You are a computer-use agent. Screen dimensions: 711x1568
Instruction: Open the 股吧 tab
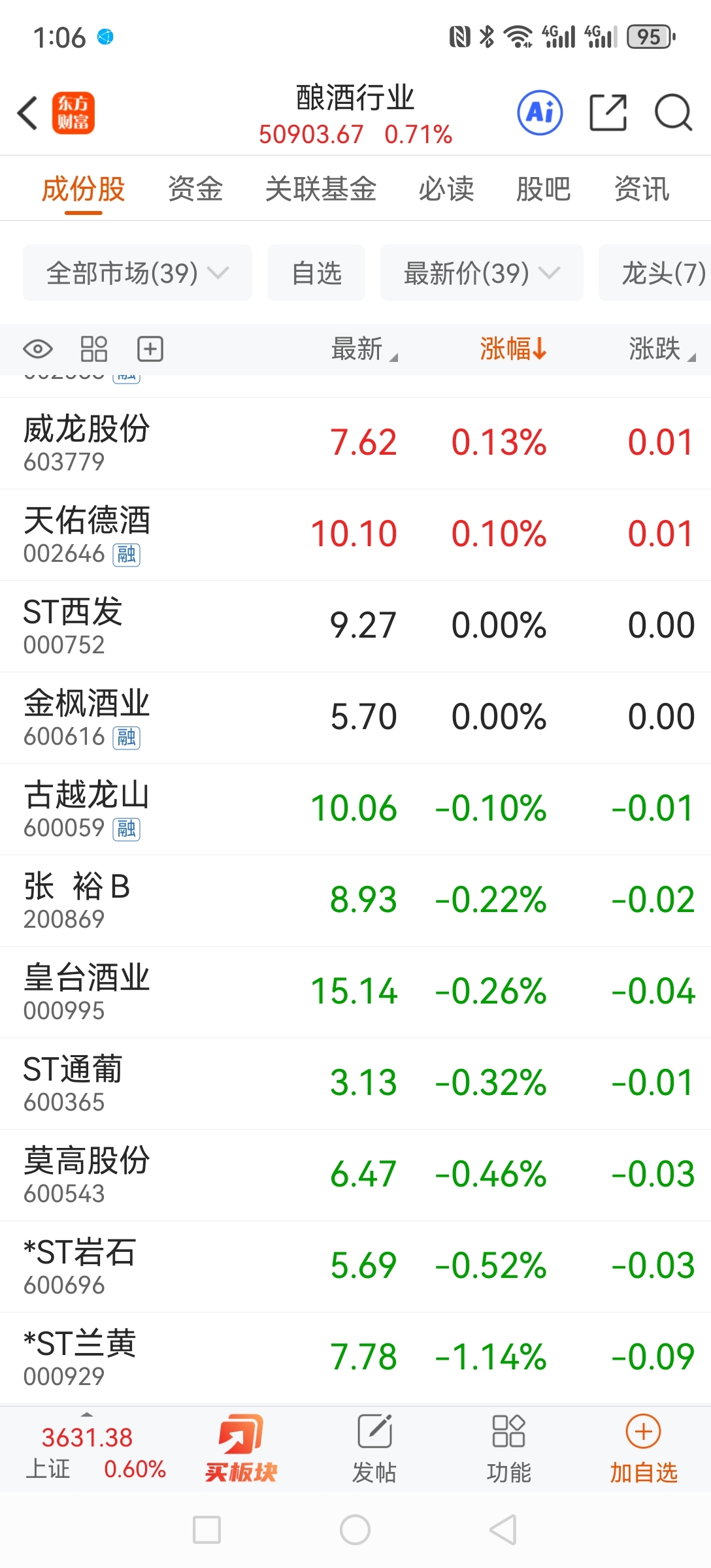tap(544, 189)
